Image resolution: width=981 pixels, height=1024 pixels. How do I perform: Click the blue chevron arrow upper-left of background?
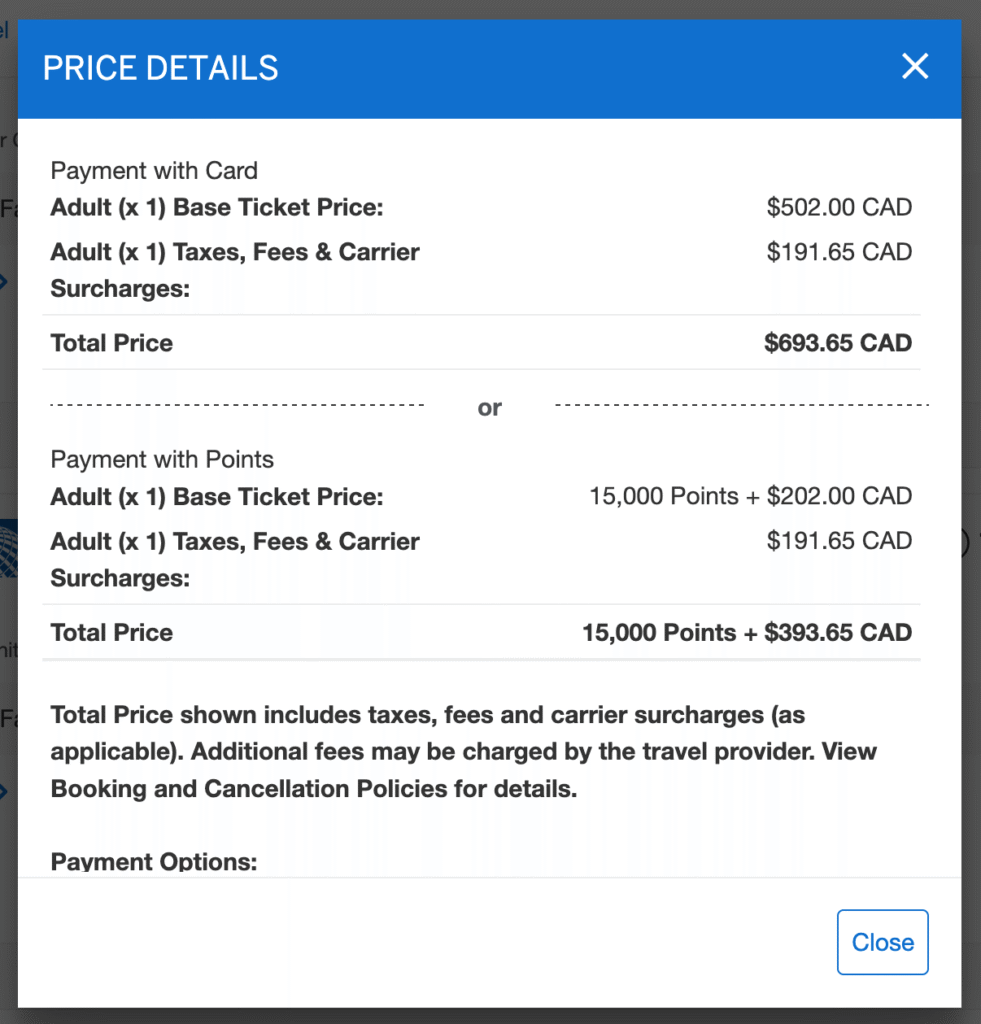pyautogui.click(x=6, y=280)
